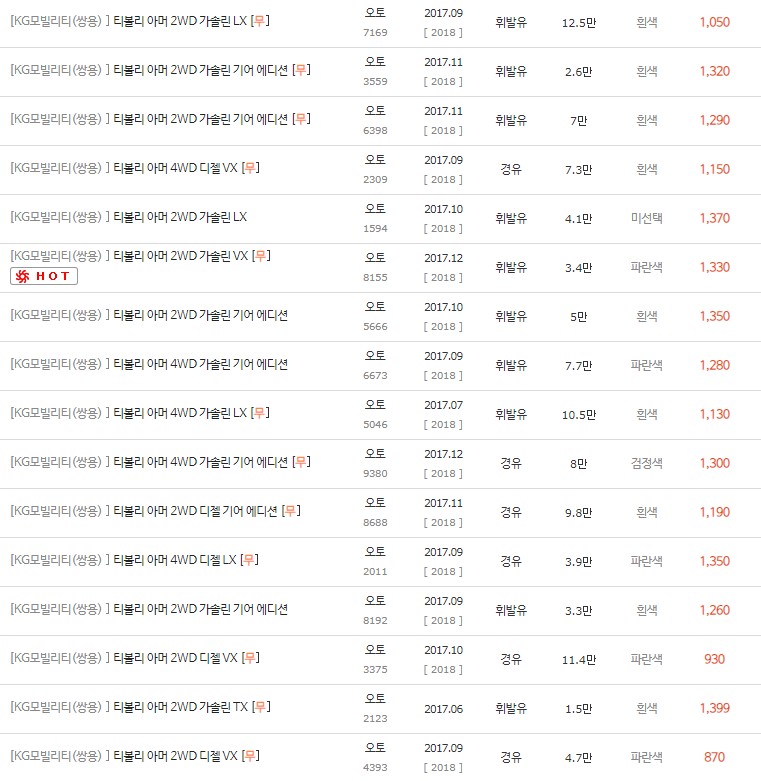
Task: Click the [무] badge on the 4WD 가솔린 기어 에디션 row
Action: (x=301, y=463)
